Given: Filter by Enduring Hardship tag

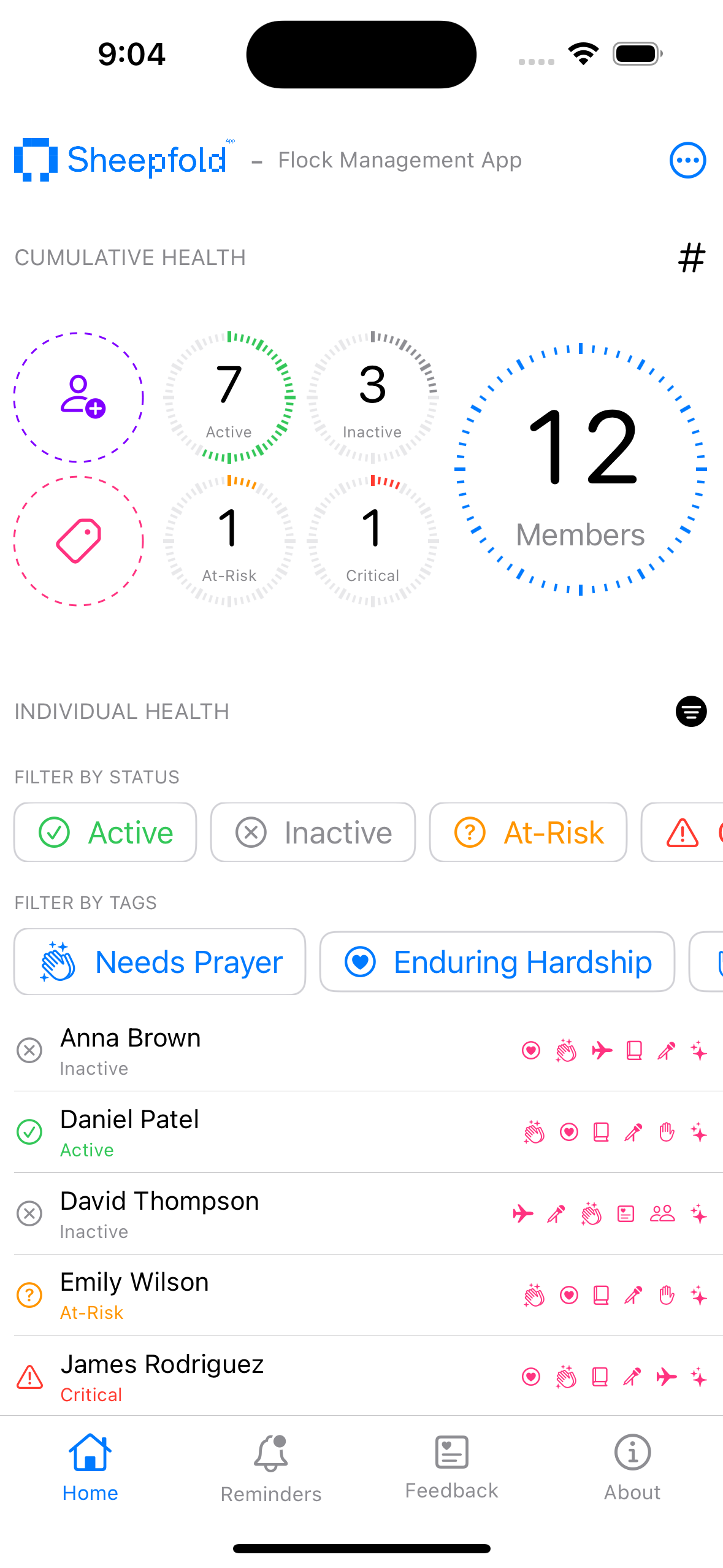Looking at the screenshot, I should point(497,961).
